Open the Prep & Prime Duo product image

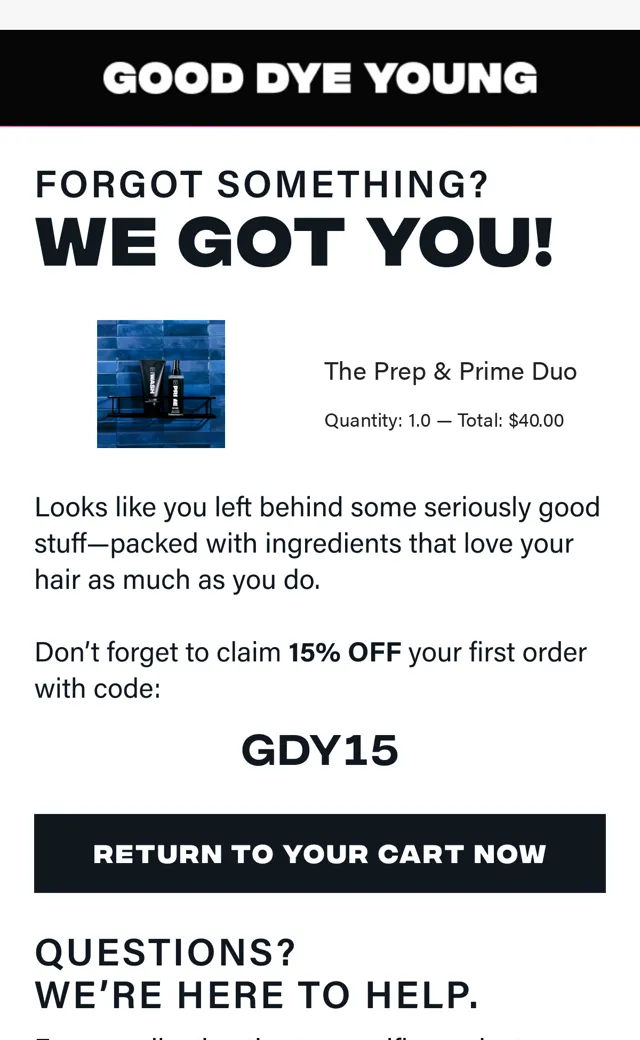coord(161,384)
